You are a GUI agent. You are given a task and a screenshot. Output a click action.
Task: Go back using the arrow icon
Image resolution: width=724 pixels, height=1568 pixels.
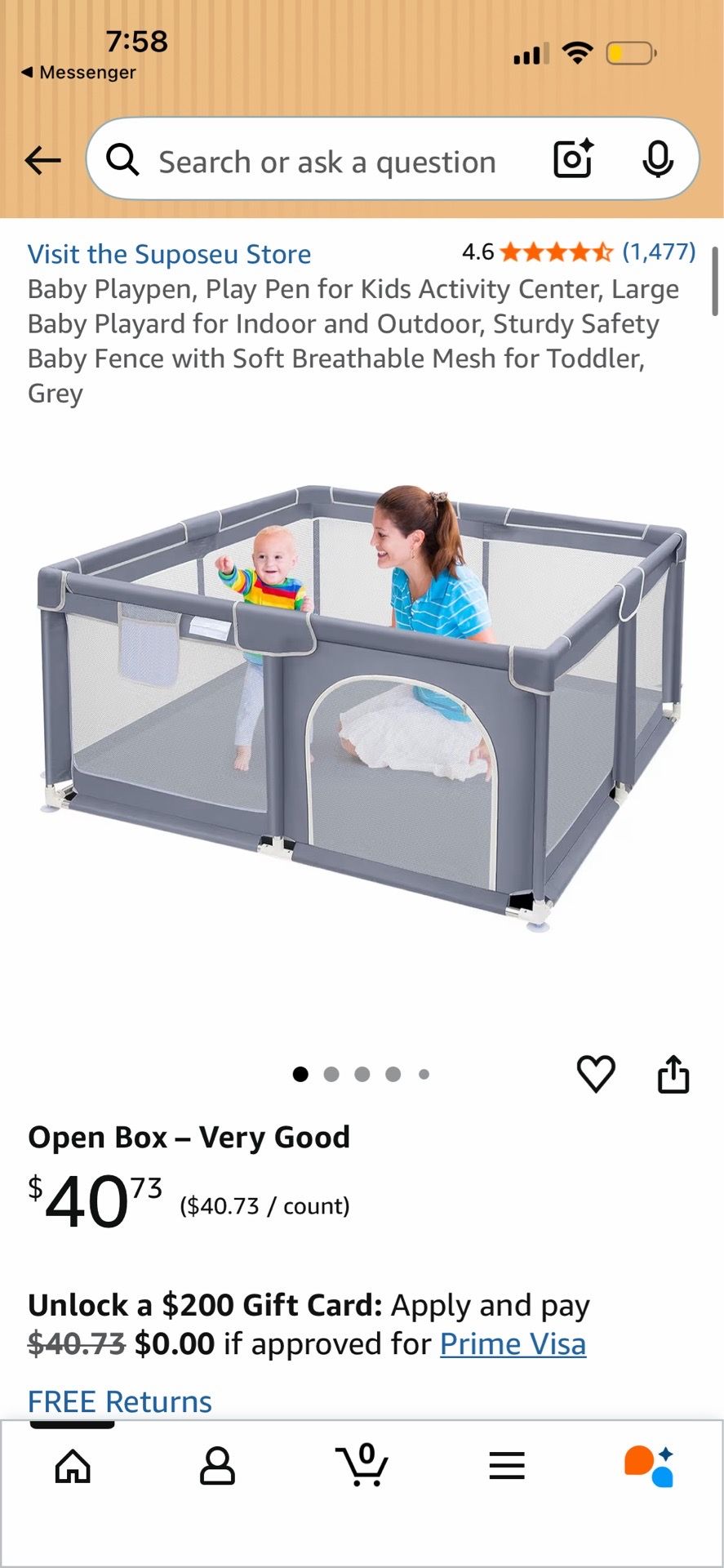[42, 160]
